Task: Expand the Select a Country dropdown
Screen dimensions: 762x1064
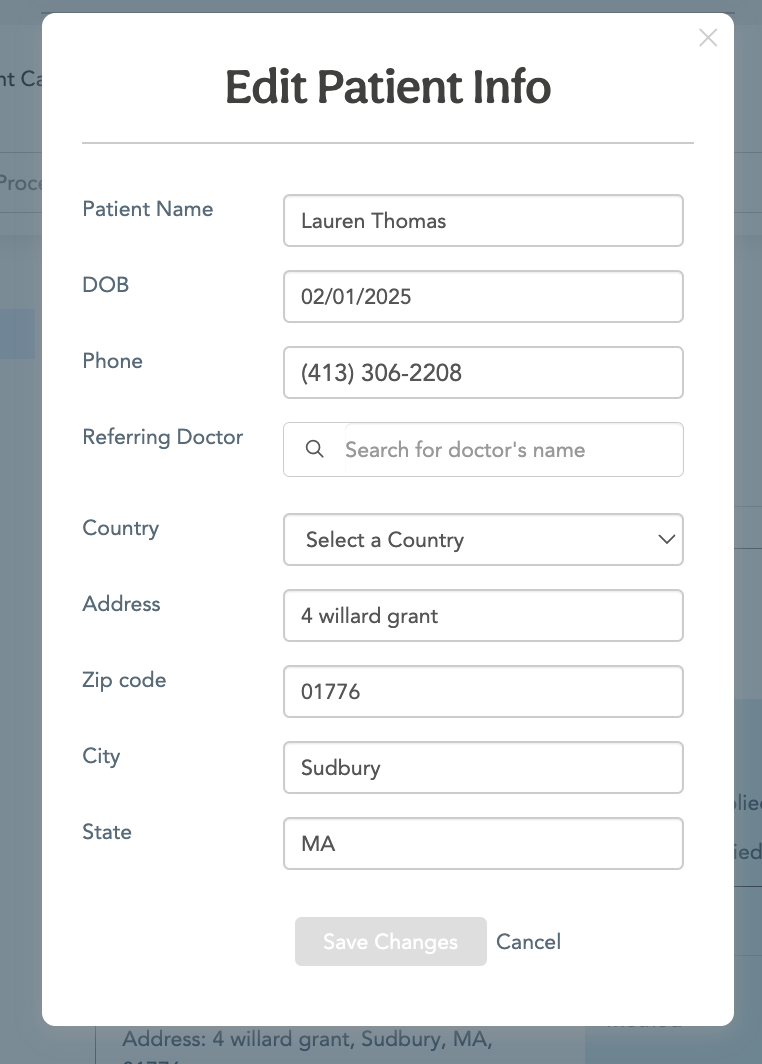Action: (x=483, y=540)
